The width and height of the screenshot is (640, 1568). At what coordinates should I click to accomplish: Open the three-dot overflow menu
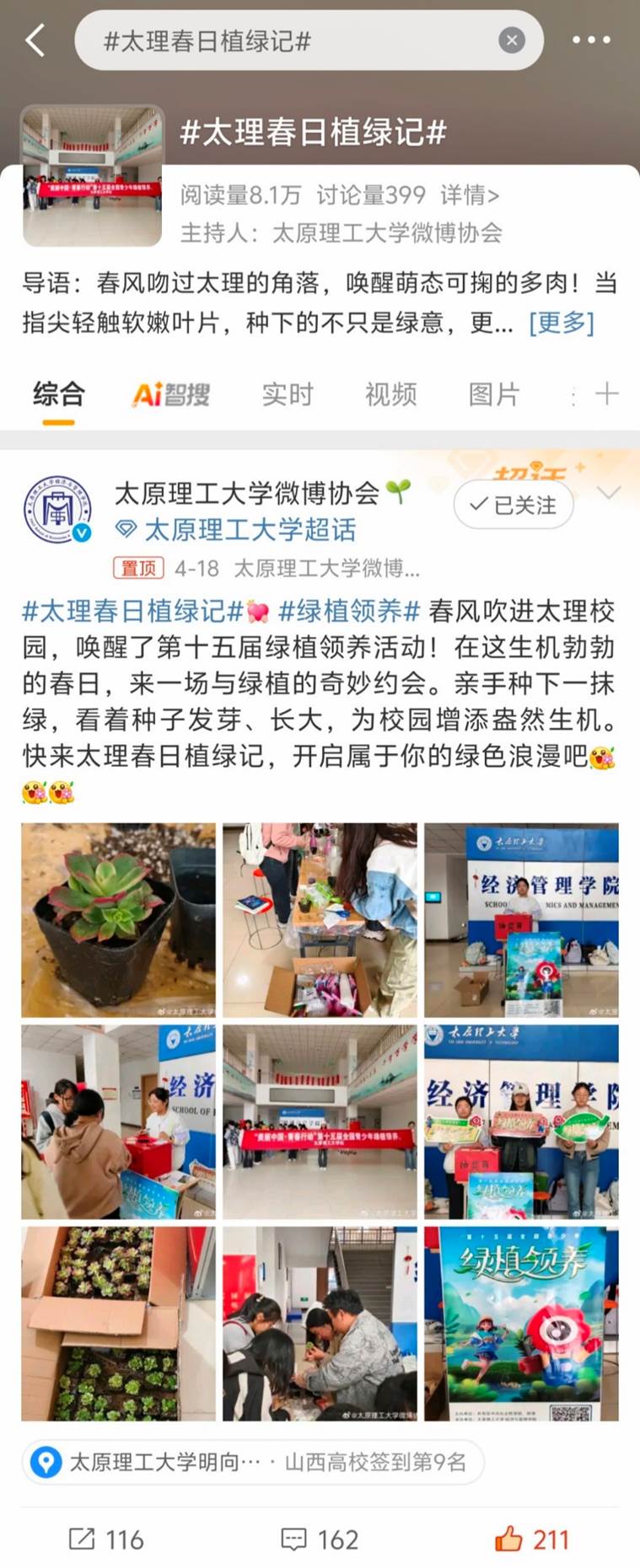[591, 40]
